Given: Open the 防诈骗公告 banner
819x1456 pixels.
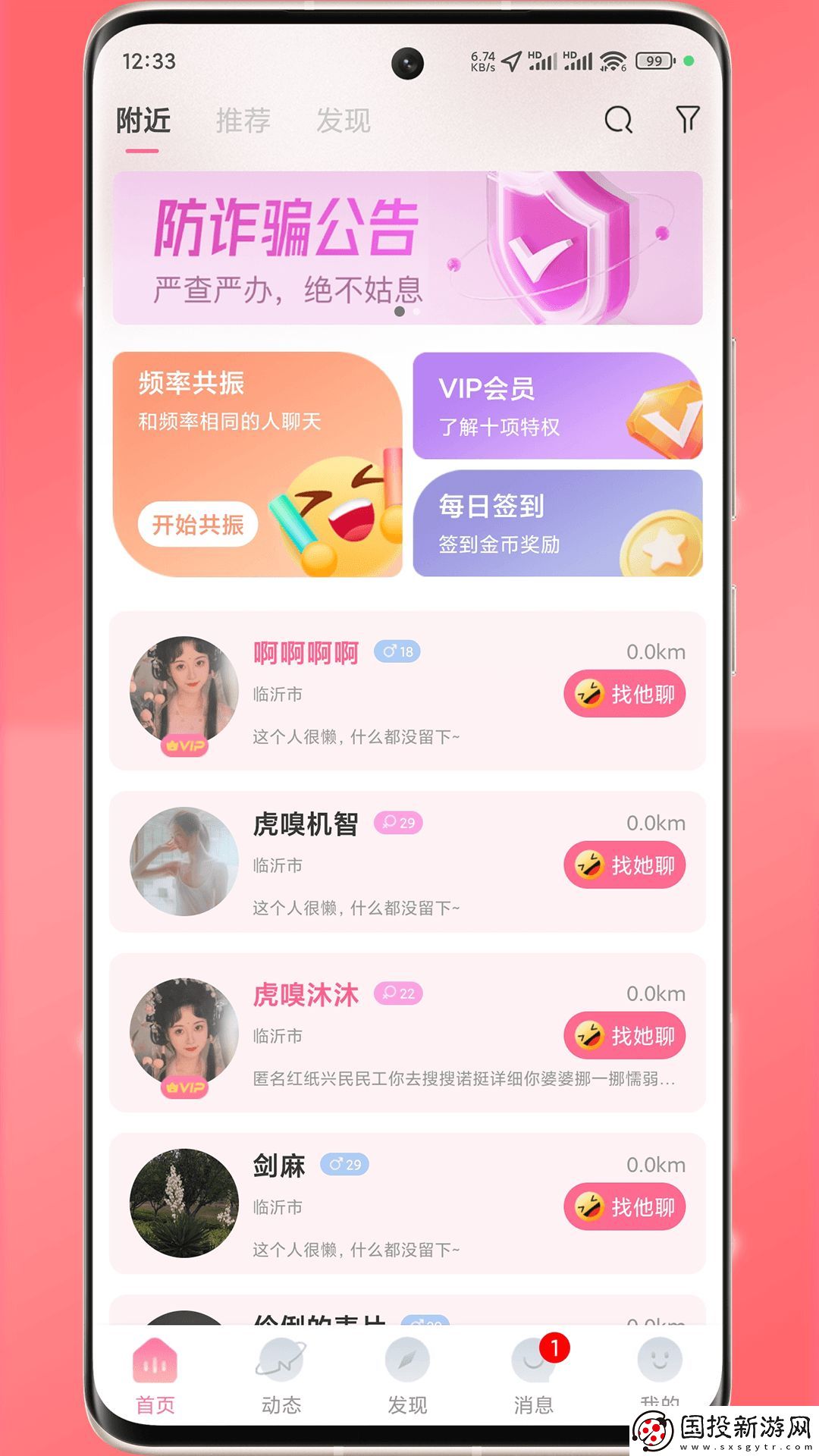Looking at the screenshot, I should (407, 248).
